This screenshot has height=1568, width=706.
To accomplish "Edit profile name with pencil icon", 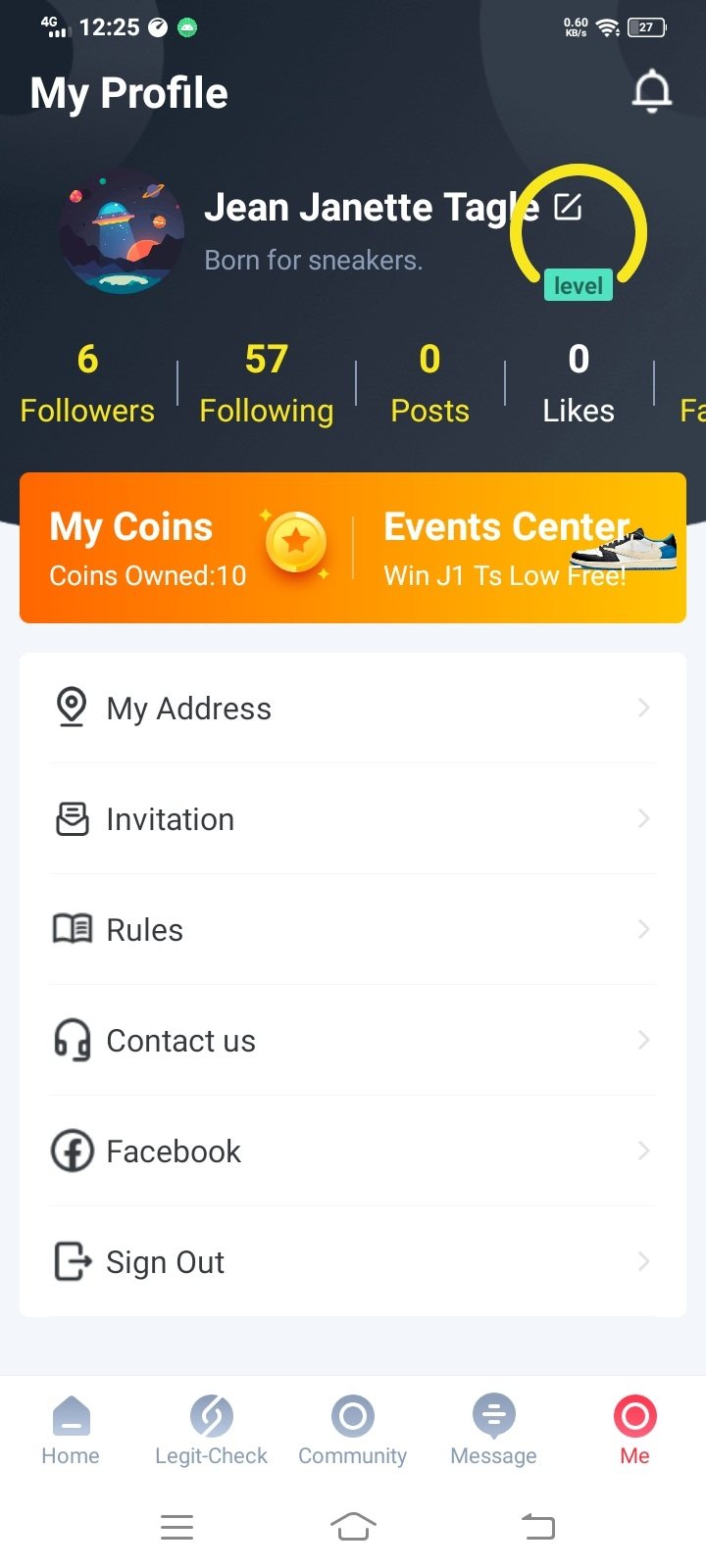I will click(569, 207).
